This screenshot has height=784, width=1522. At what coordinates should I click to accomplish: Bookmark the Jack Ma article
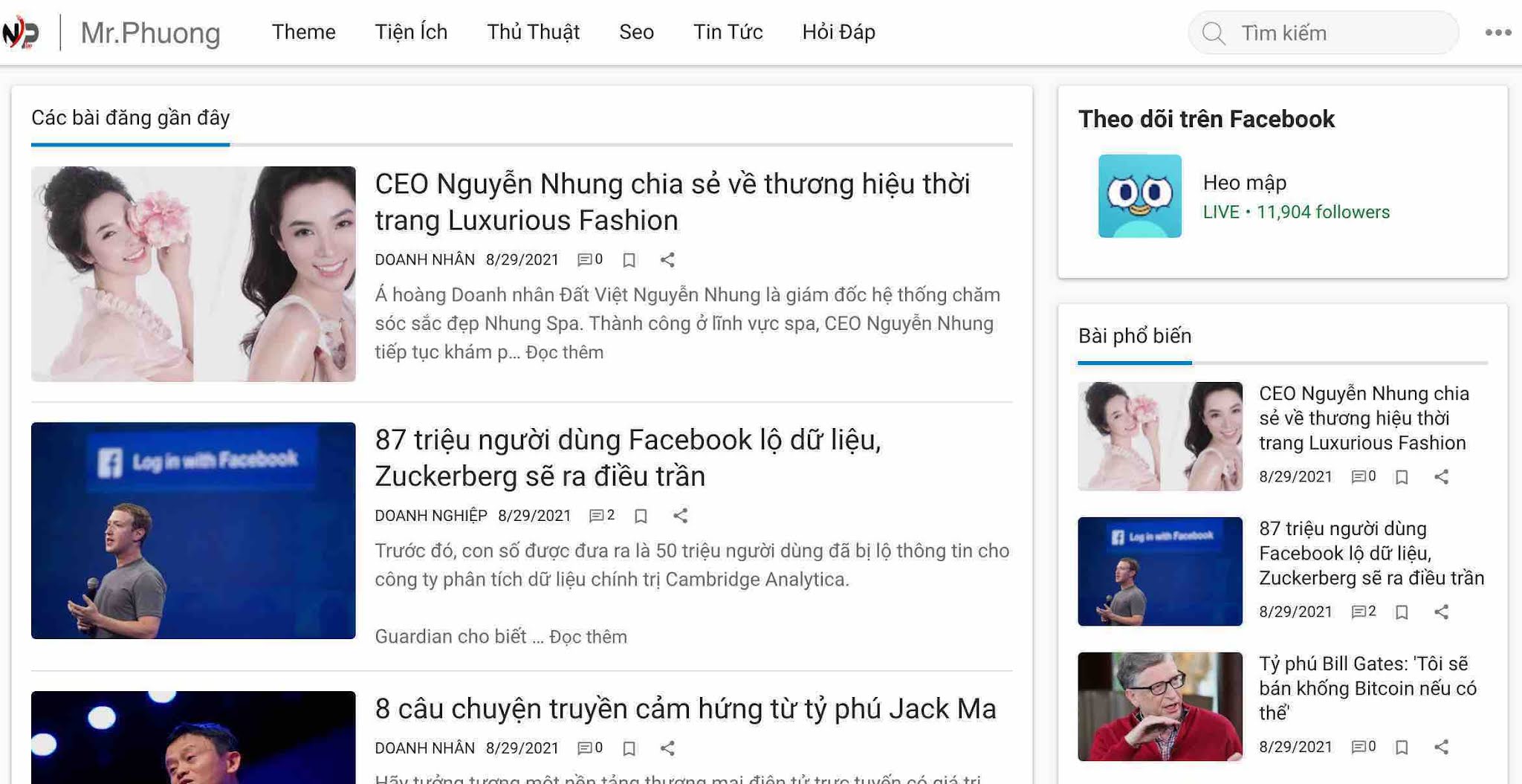pos(629,748)
